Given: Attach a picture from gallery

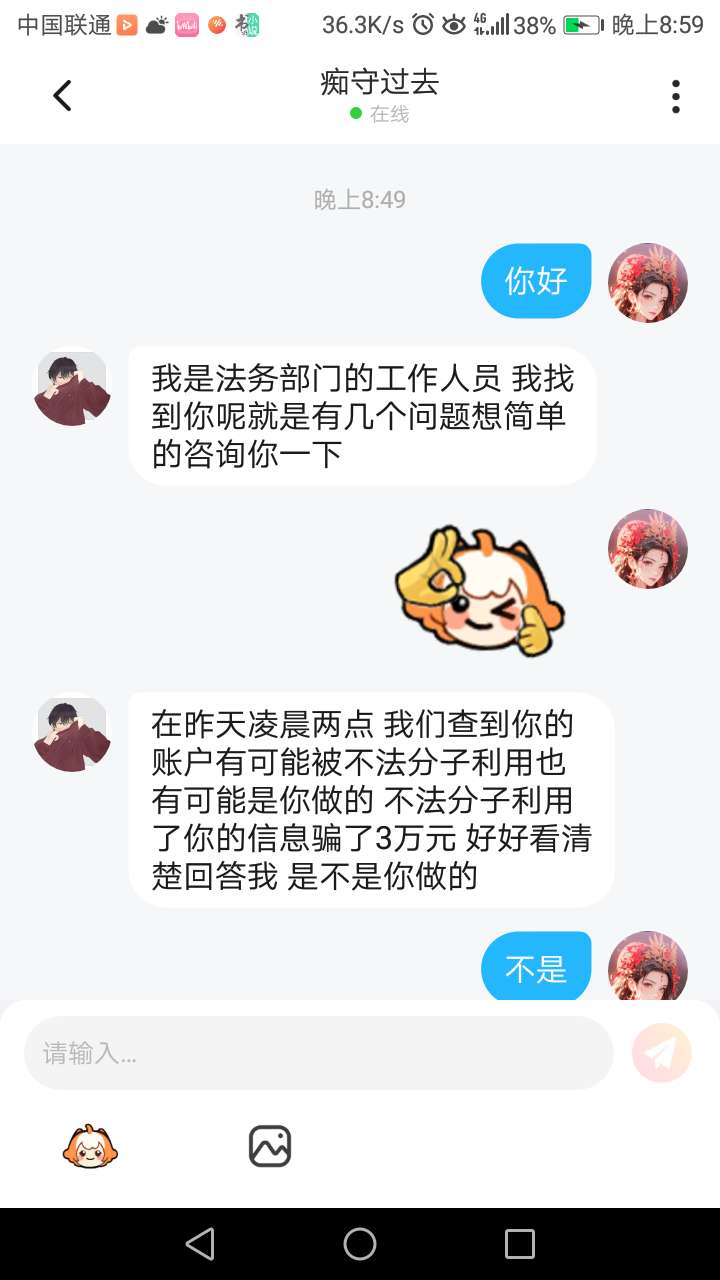Looking at the screenshot, I should click(x=270, y=1146).
